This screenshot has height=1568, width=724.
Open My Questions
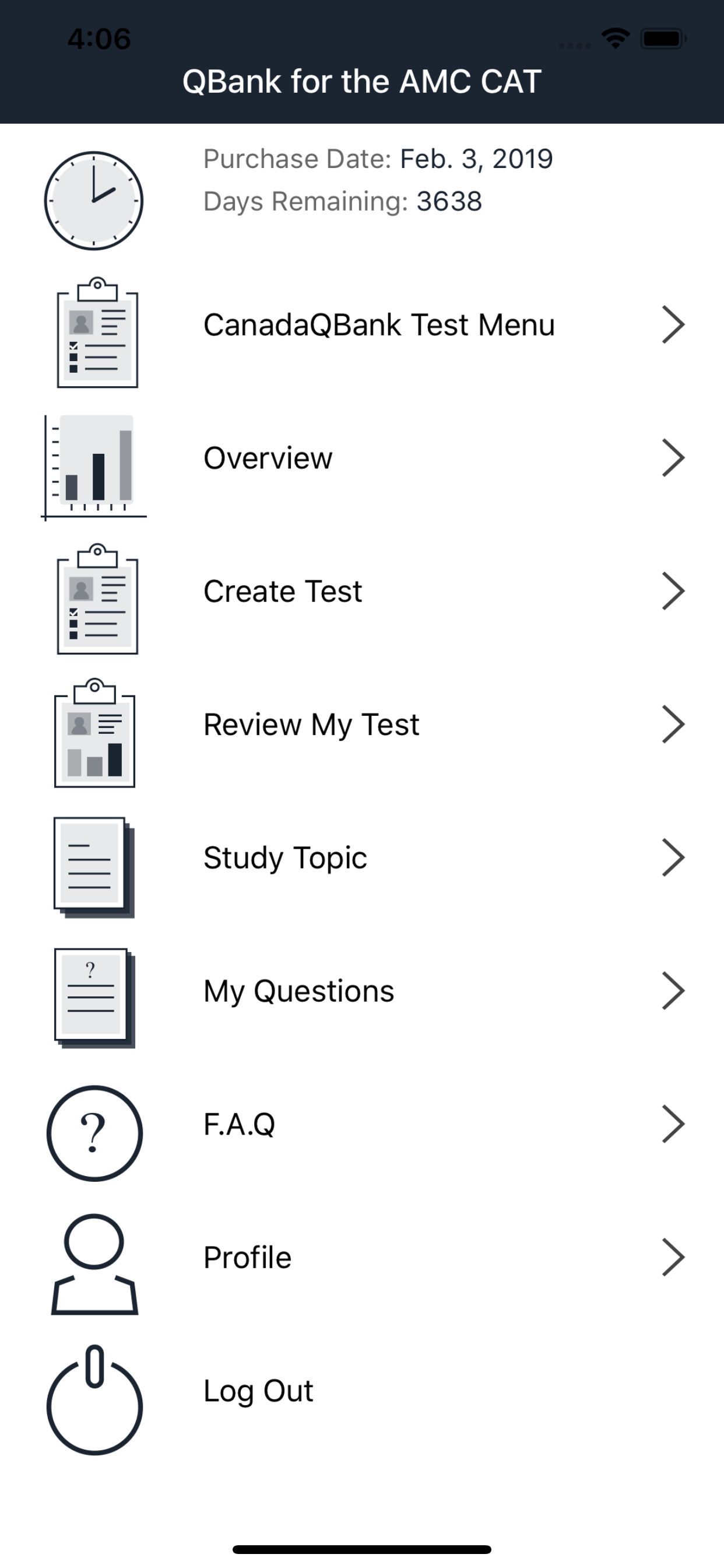pos(362,992)
